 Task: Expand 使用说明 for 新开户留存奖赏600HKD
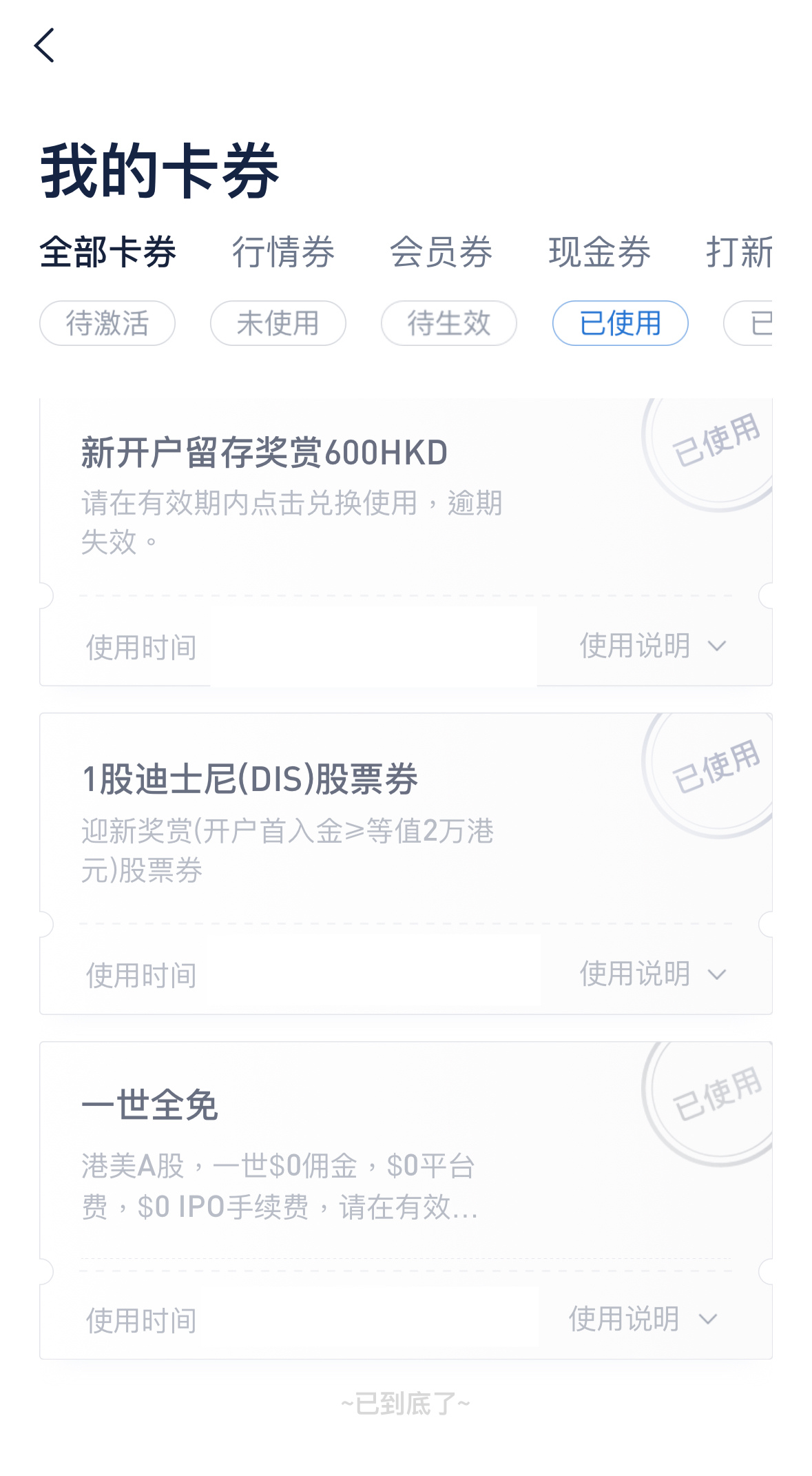[653, 646]
